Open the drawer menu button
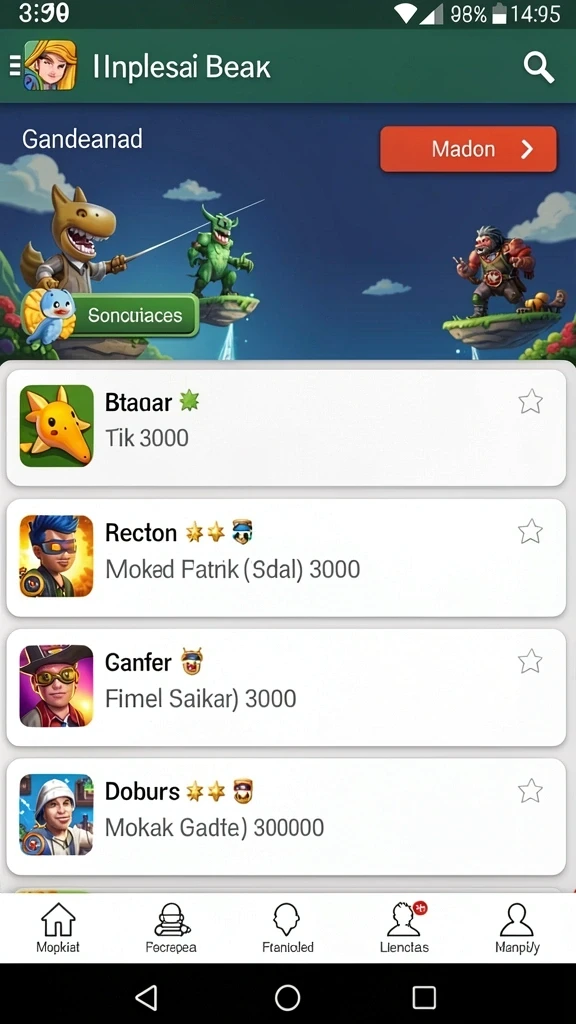576x1024 pixels. point(14,66)
